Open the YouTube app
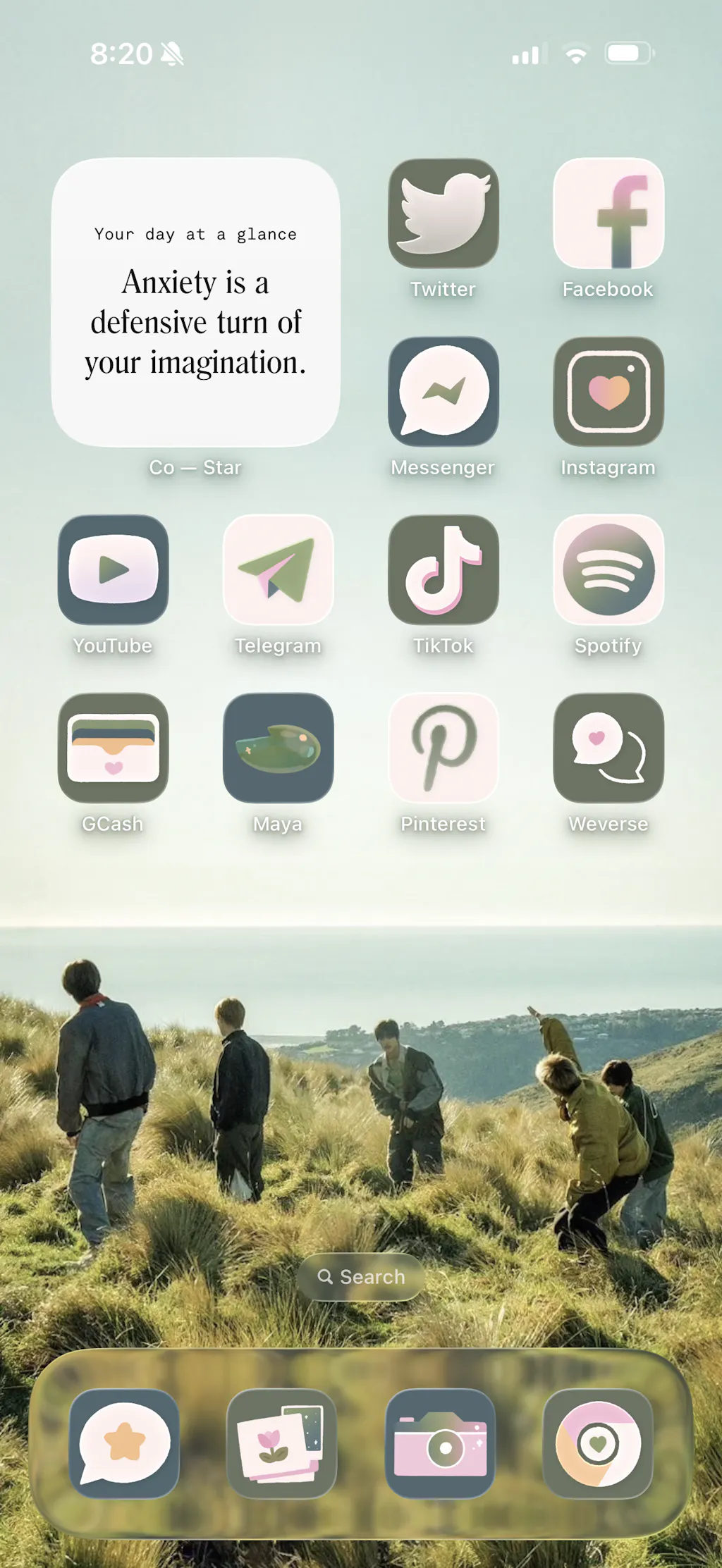The height and width of the screenshot is (1568, 722). point(114,569)
